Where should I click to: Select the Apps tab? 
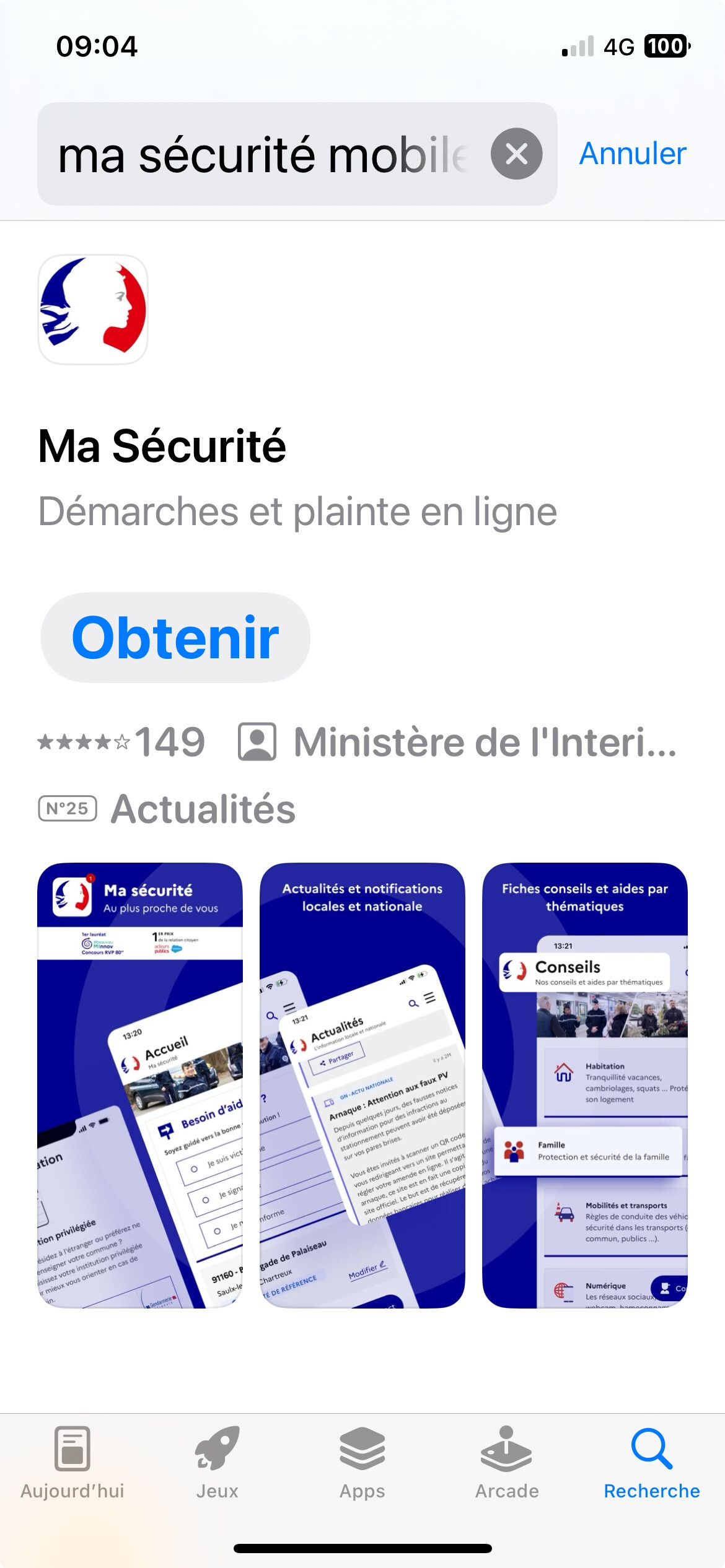[362, 1463]
